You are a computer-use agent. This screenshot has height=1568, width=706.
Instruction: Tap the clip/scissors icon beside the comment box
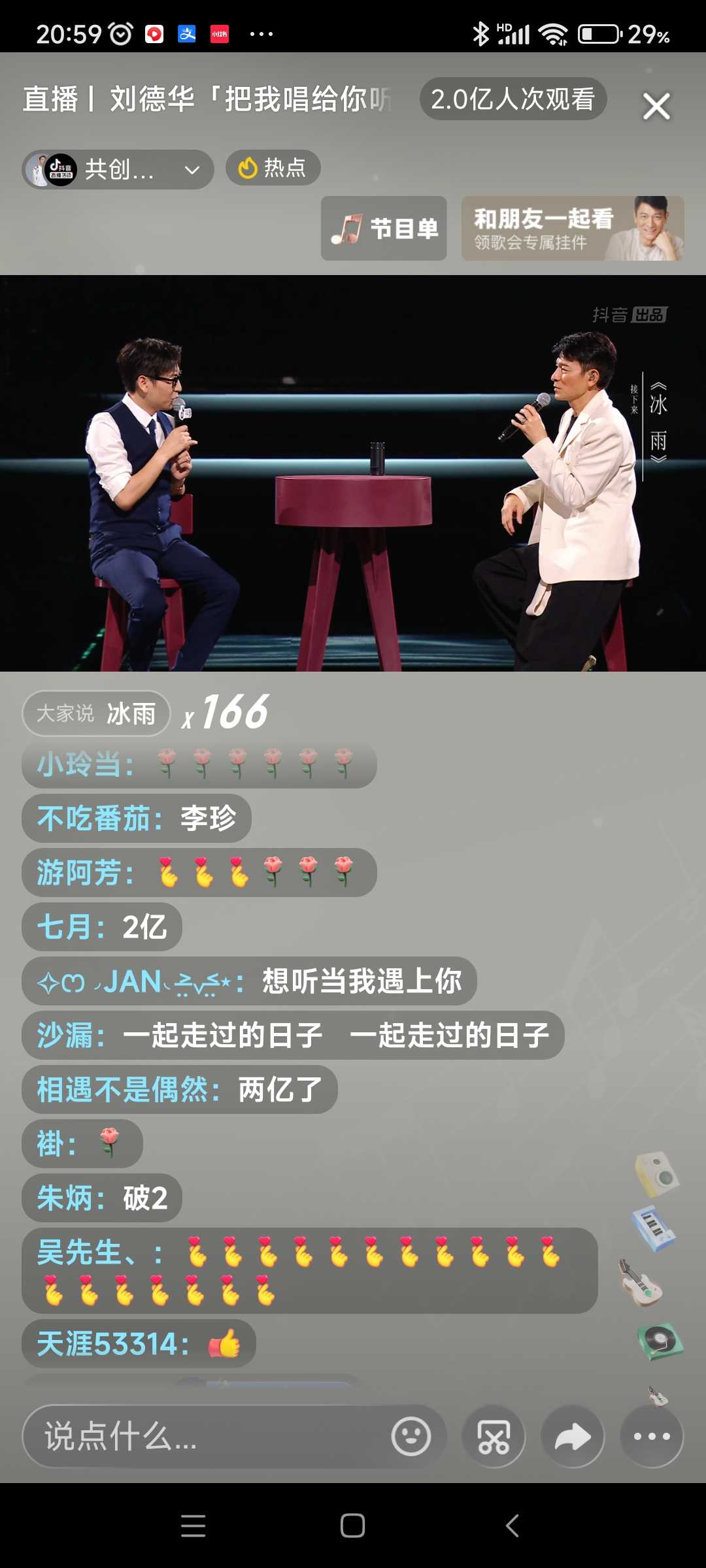coord(494,1437)
